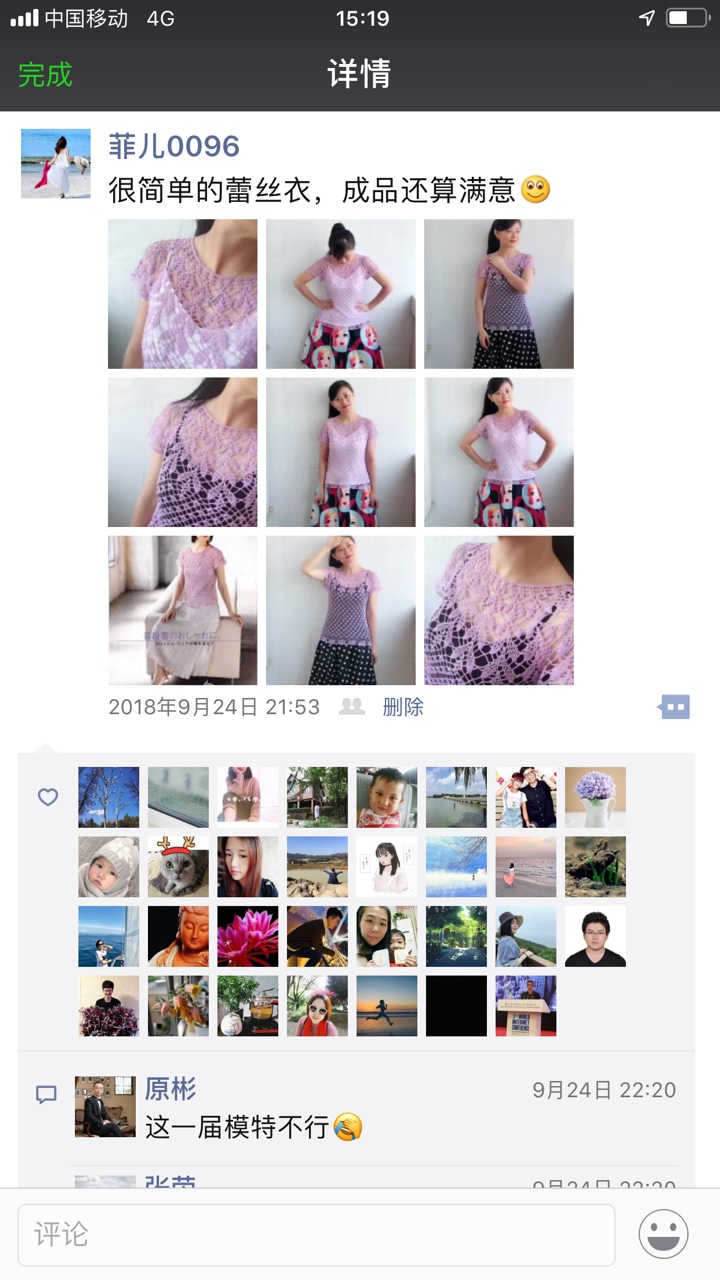Tap 完成 to close the details

45,75
